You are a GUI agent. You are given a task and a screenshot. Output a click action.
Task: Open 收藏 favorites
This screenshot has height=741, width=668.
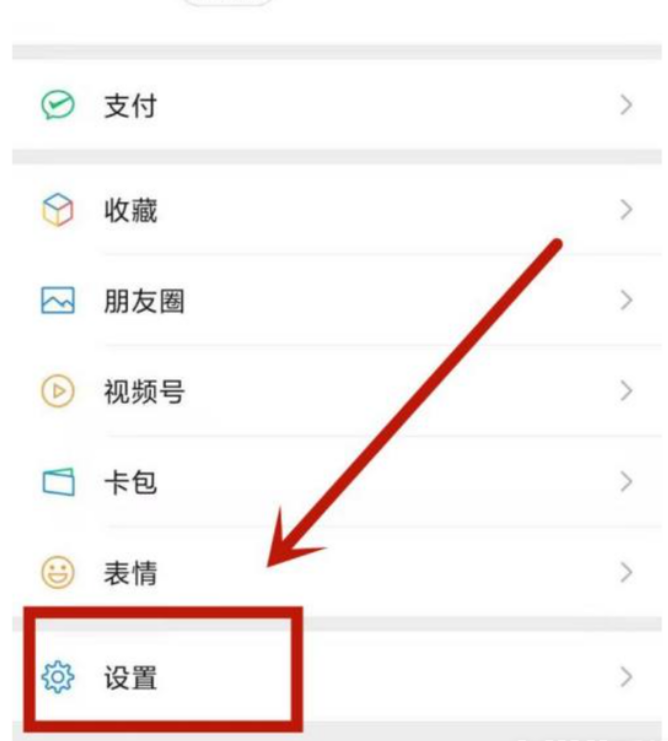coord(130,211)
